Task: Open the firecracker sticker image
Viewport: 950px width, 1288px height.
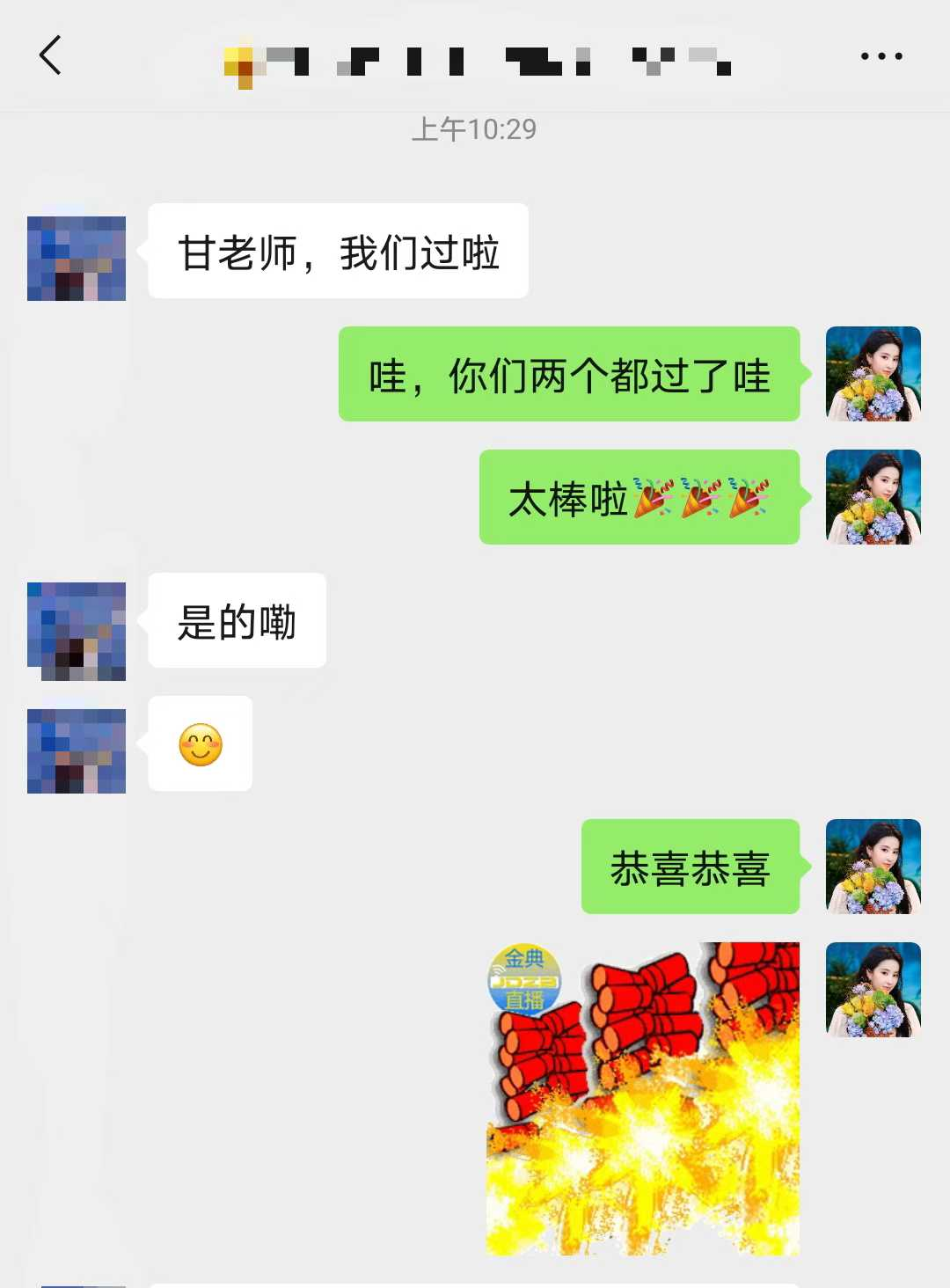Action: point(643,1098)
